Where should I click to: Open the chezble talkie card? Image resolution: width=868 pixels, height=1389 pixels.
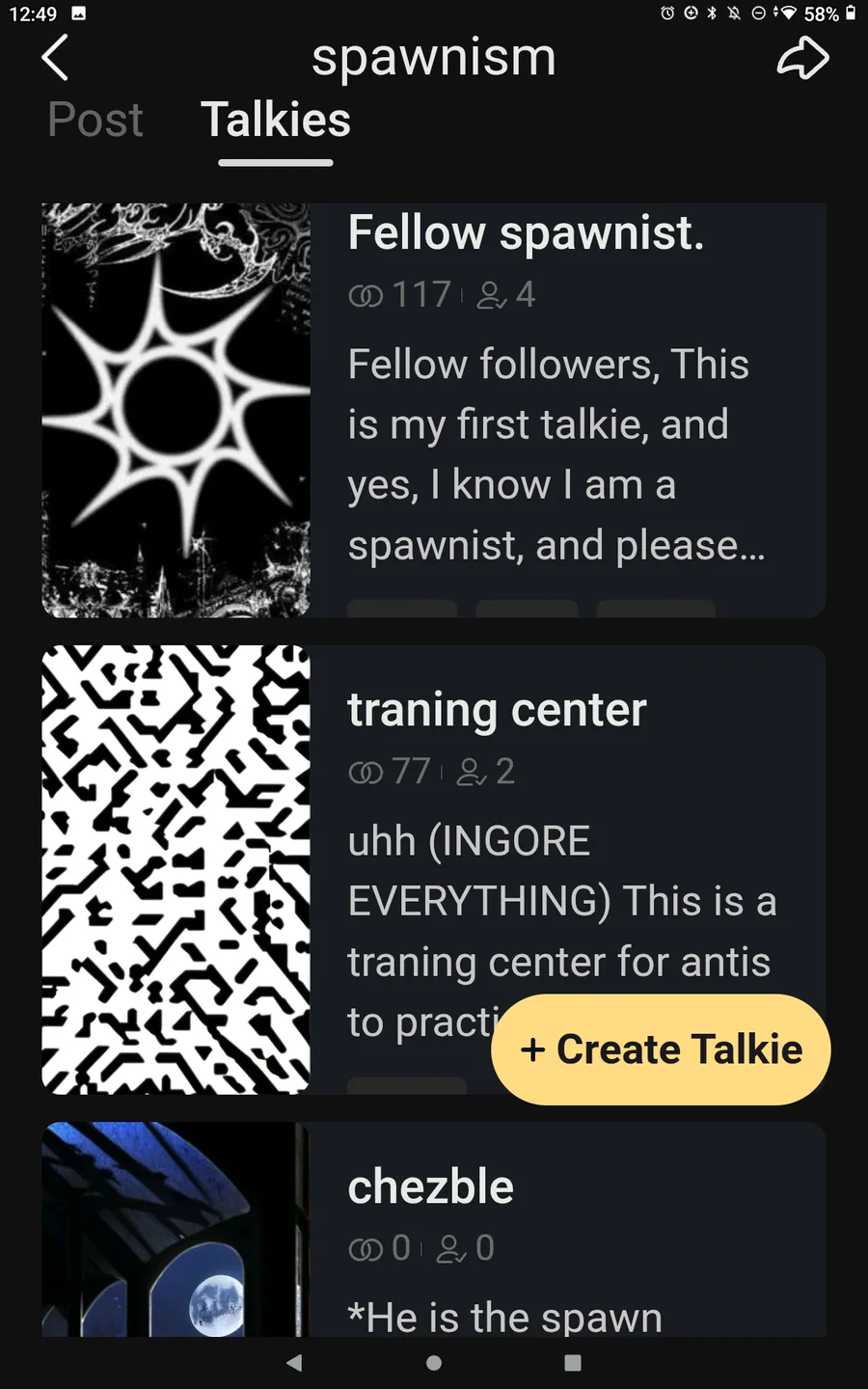pos(433,1229)
